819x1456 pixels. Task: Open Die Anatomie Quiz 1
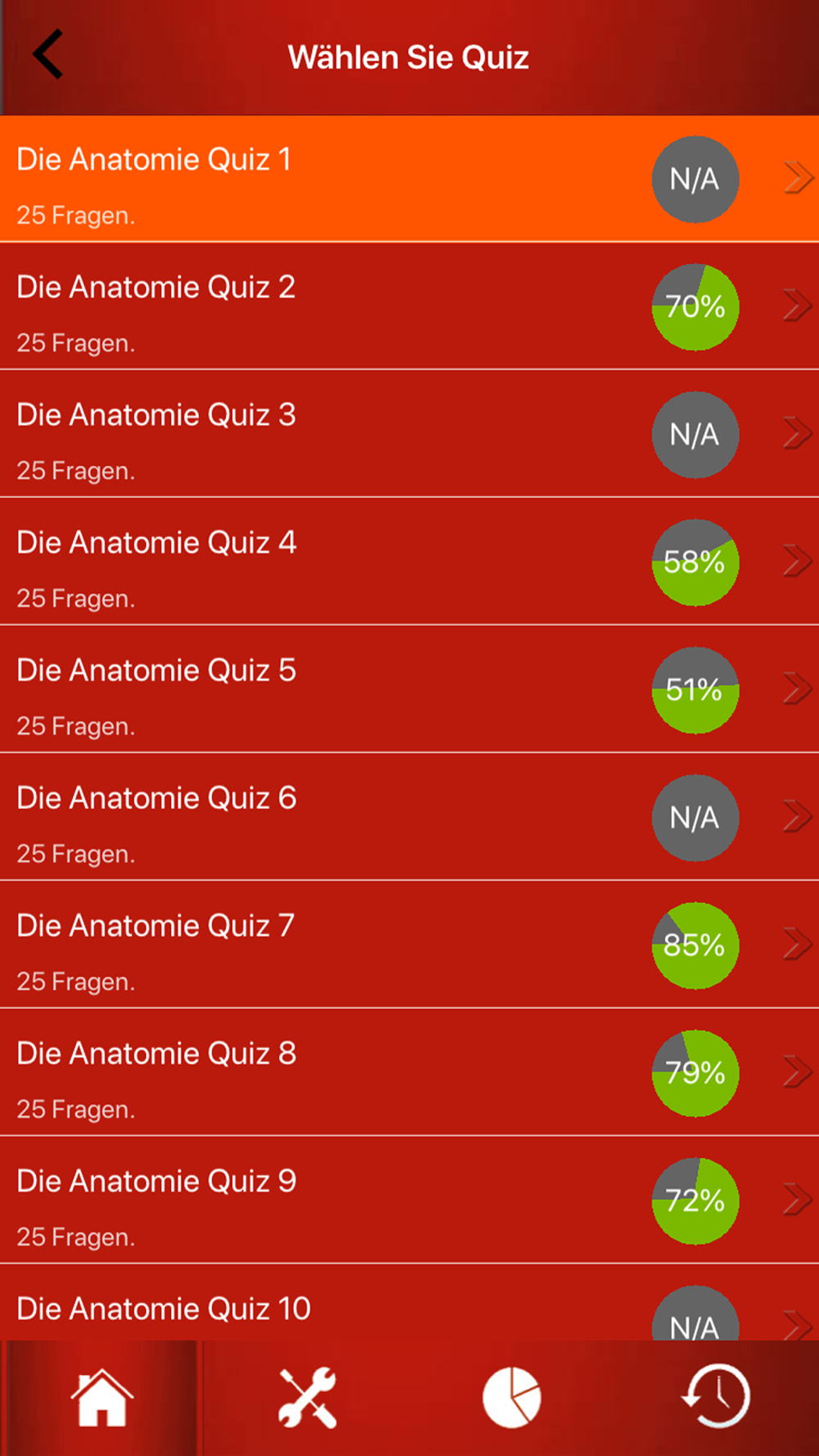pyautogui.click(x=409, y=179)
